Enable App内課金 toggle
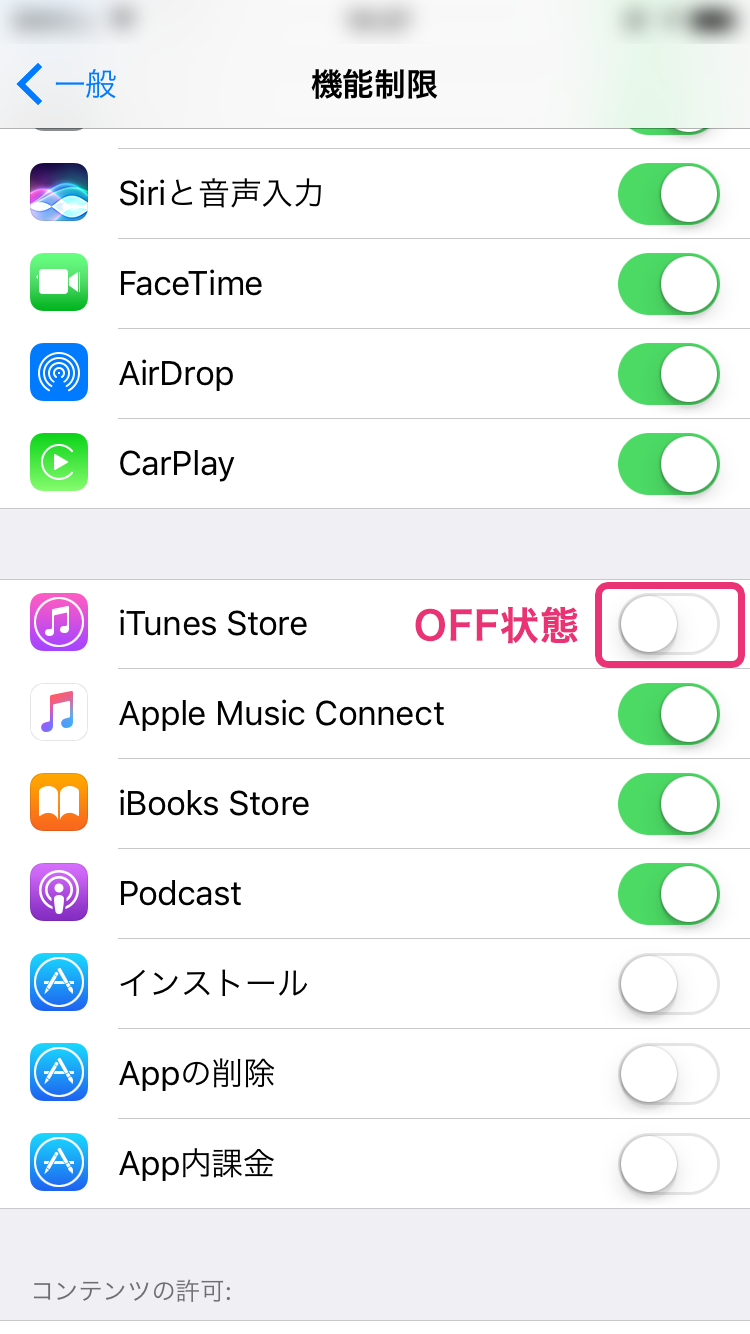This screenshot has height=1334, width=750. 668,1164
